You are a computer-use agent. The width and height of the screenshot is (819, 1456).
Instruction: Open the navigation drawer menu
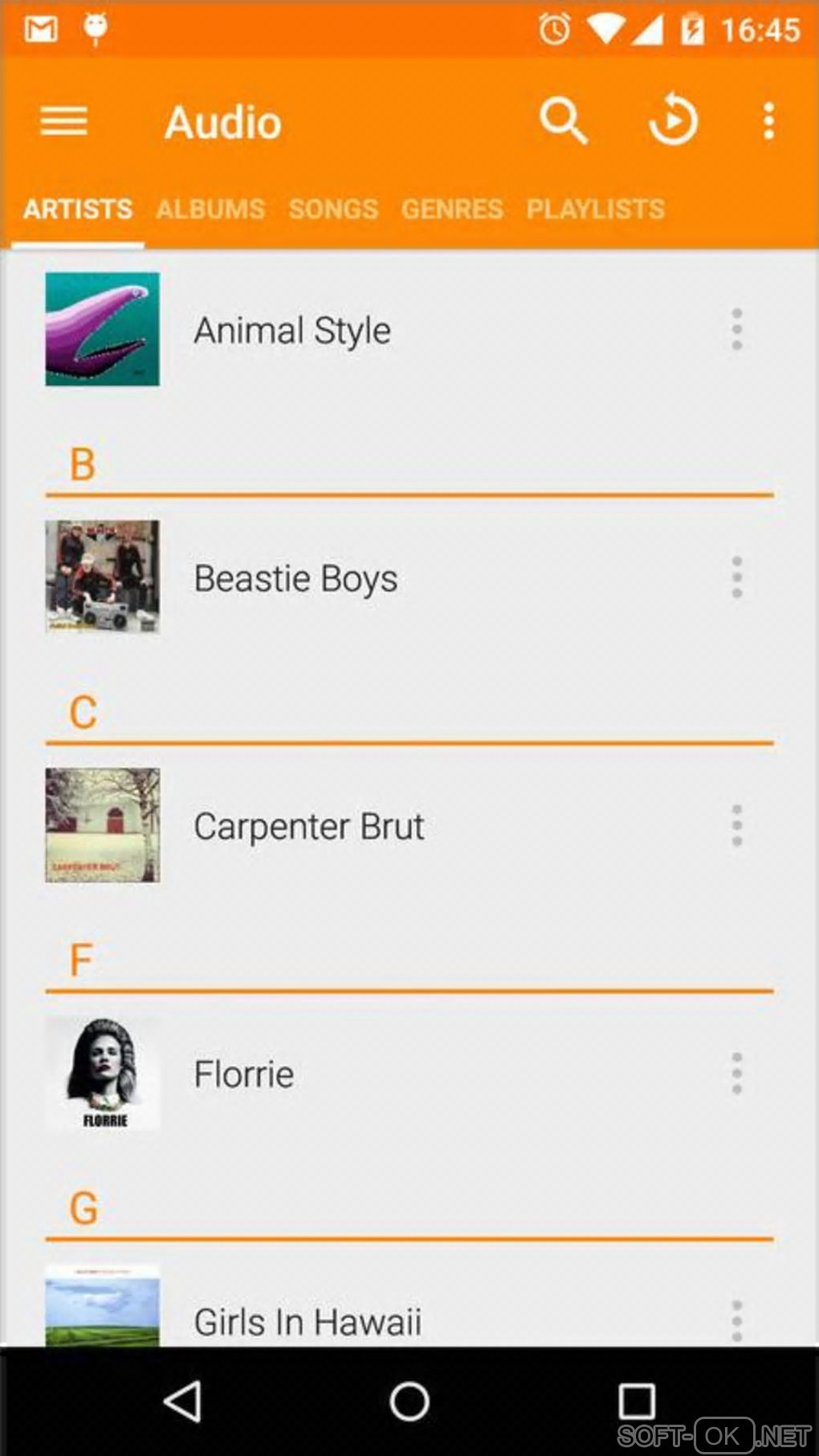point(64,122)
